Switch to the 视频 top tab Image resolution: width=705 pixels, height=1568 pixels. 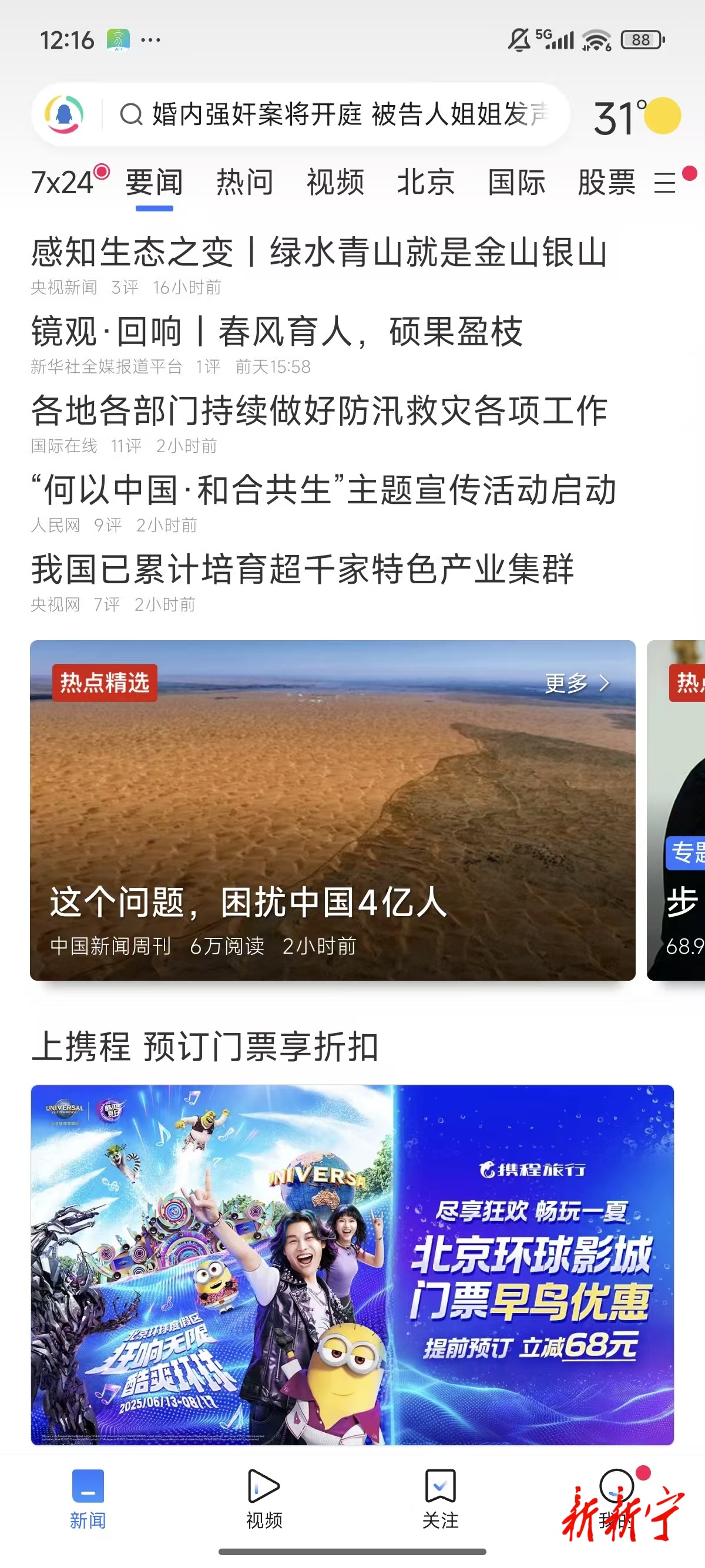coord(335,183)
